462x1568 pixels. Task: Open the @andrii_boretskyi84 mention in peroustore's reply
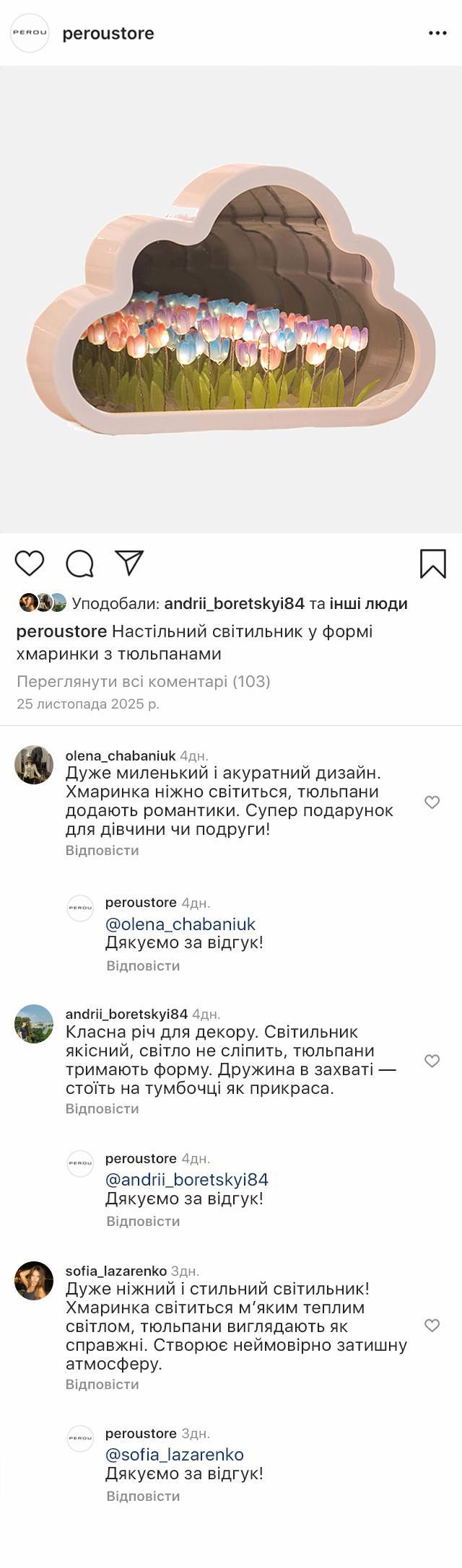pos(186,1180)
